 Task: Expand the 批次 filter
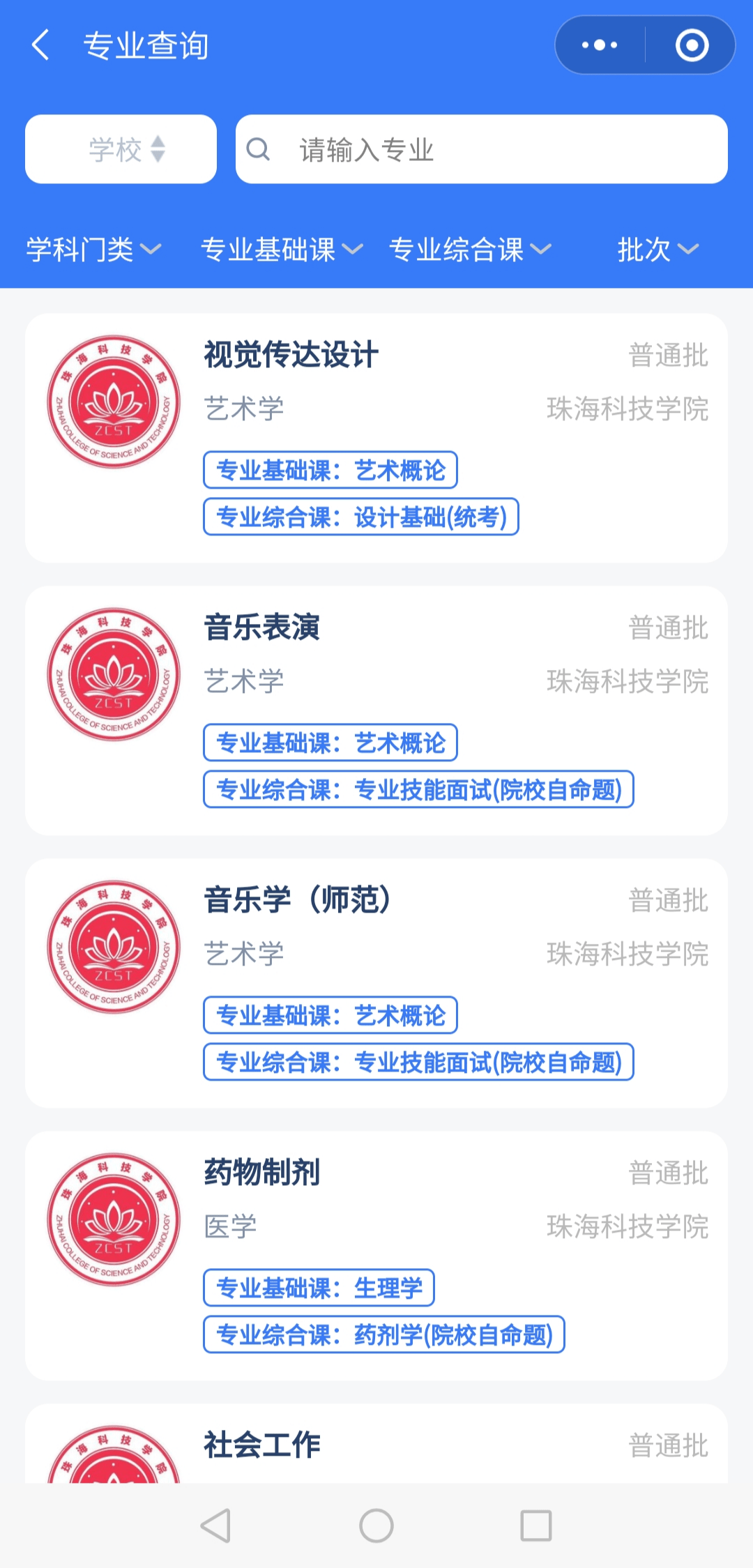(x=658, y=250)
